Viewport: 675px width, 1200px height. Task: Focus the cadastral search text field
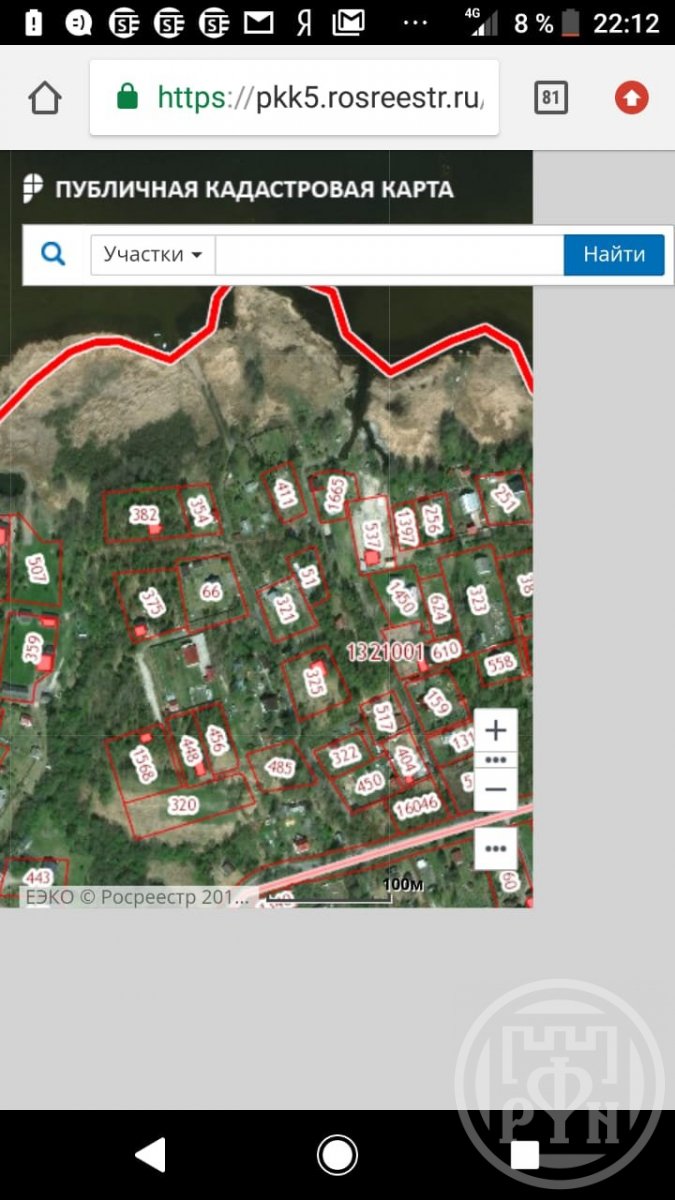coord(389,255)
